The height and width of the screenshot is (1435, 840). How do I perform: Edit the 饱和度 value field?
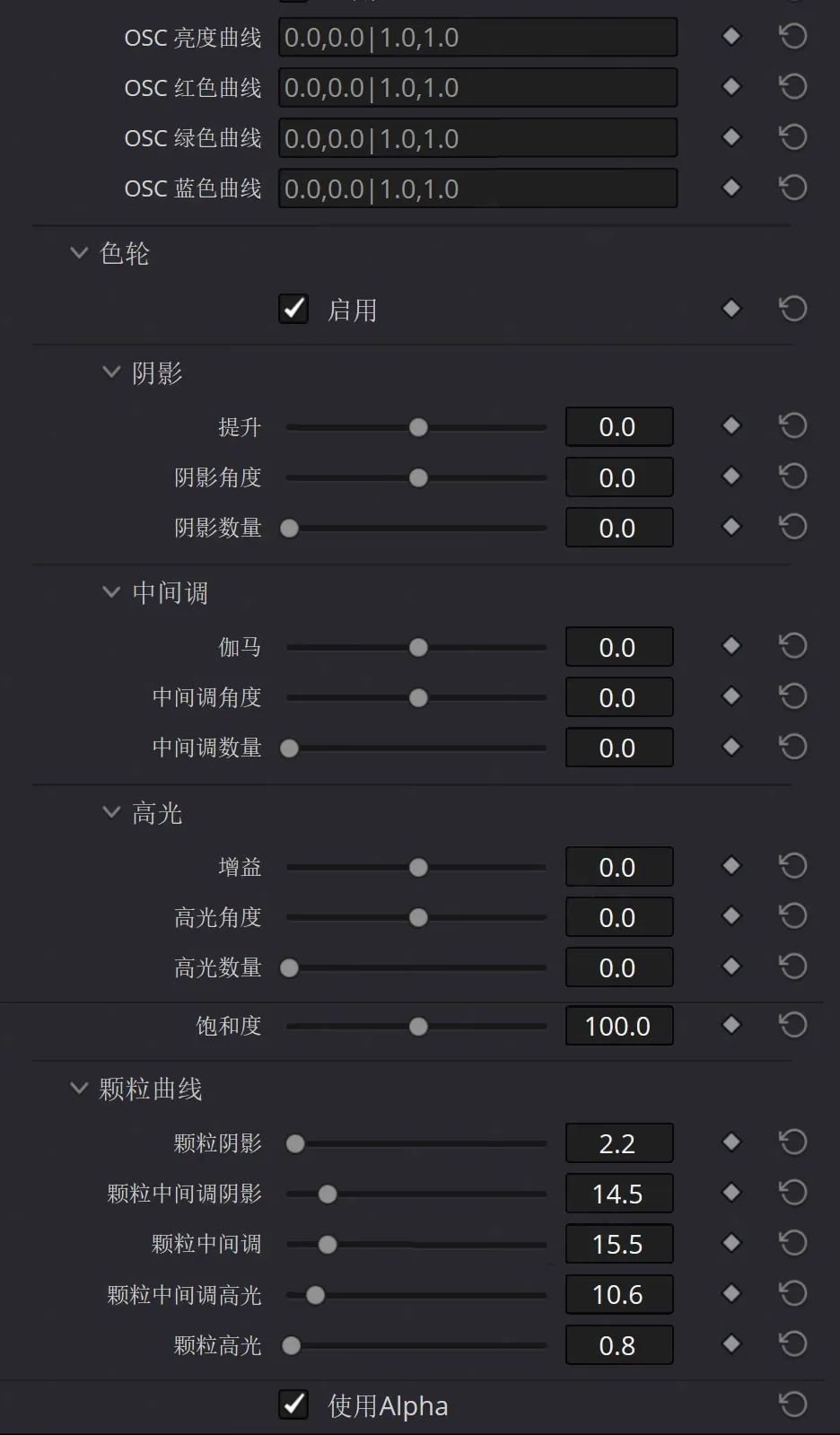click(x=618, y=1026)
